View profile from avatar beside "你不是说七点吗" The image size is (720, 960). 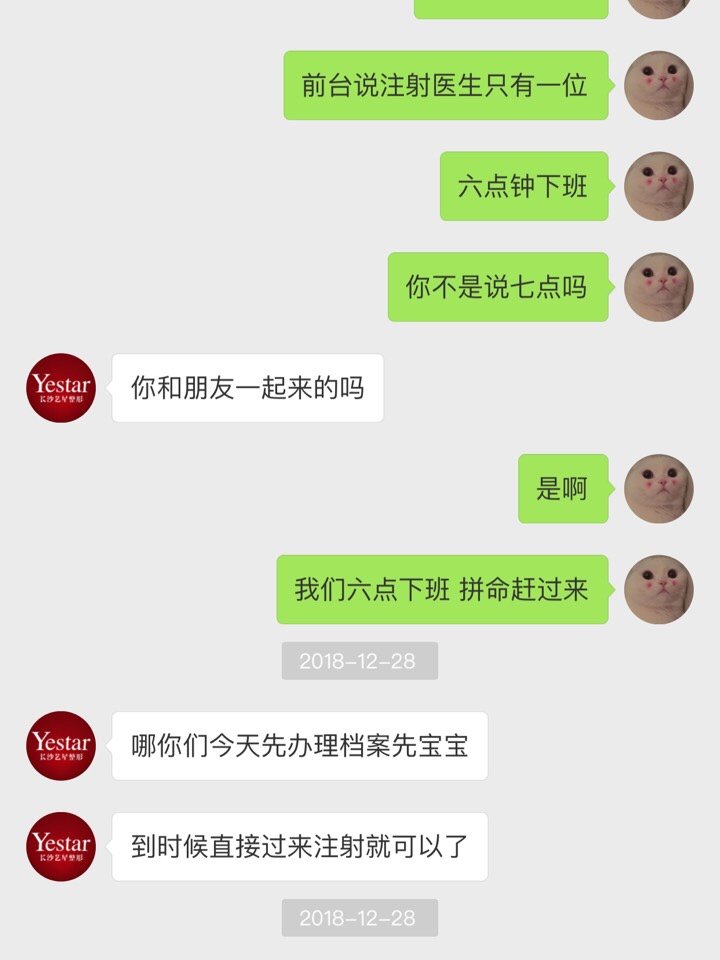(658, 287)
